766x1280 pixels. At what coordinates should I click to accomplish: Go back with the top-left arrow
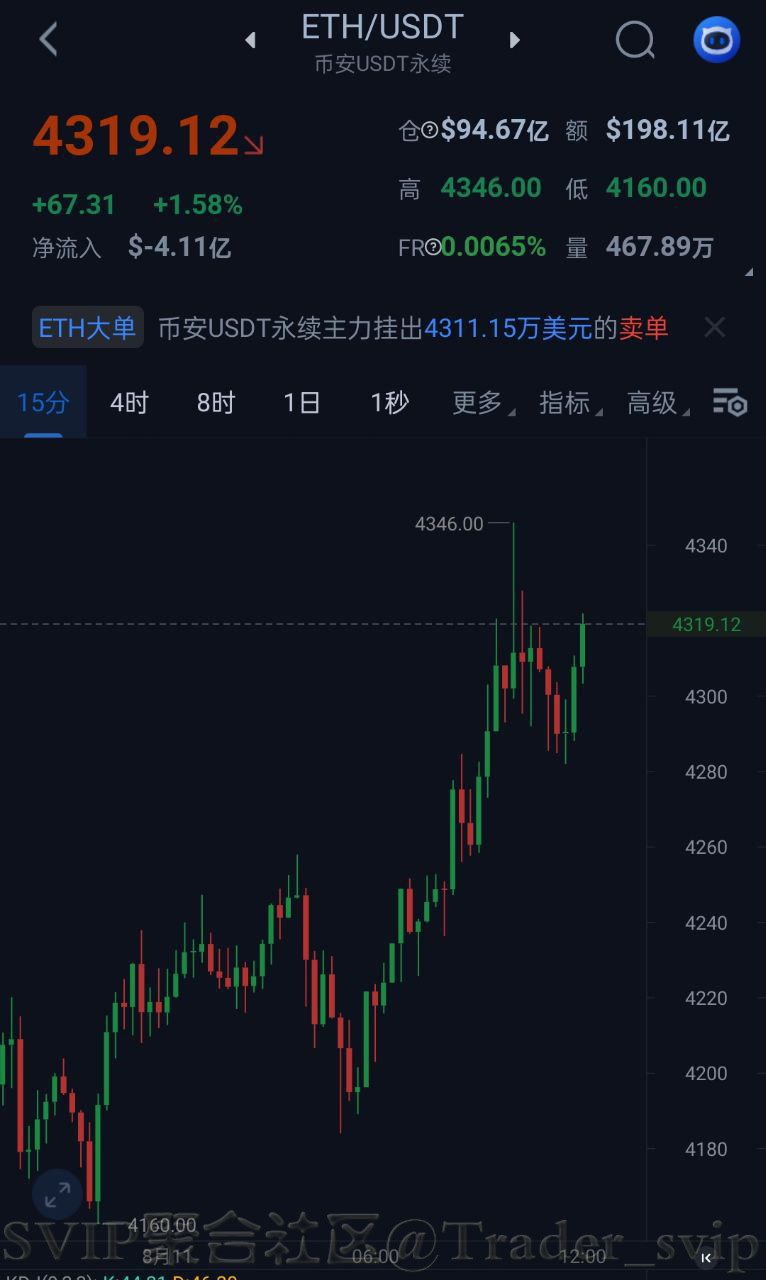point(47,40)
